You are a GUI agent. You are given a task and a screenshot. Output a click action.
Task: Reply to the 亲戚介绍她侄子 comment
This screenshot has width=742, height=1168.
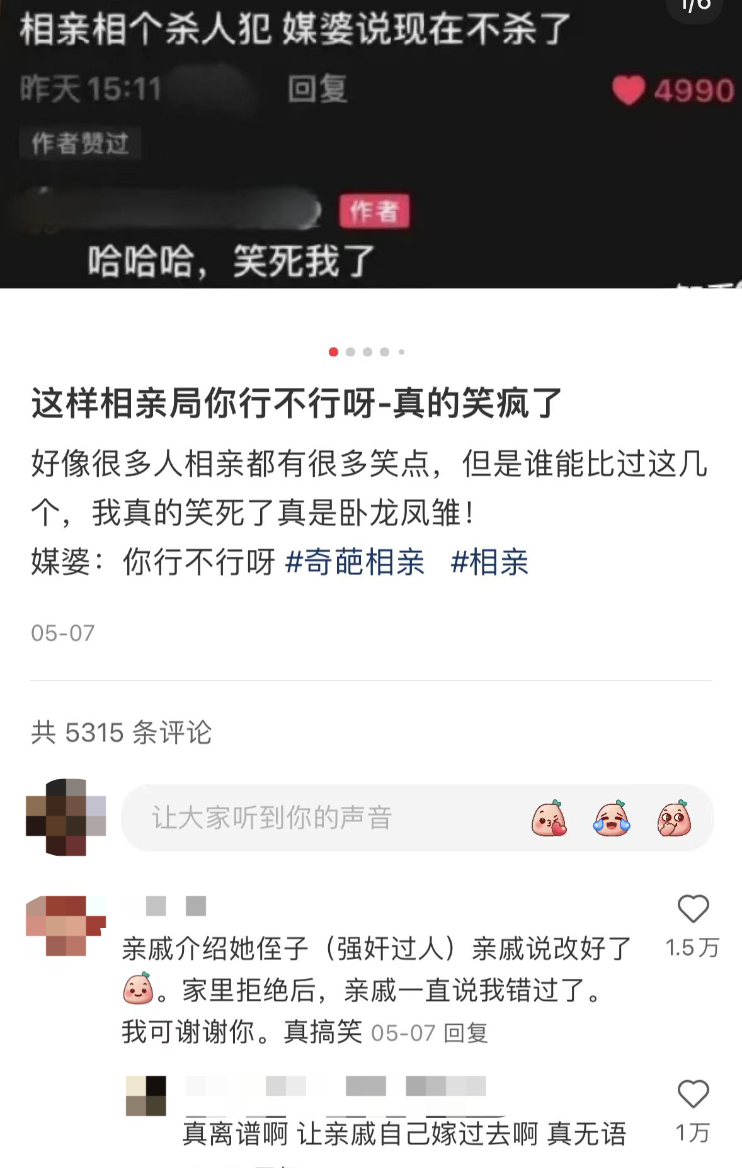(466, 1033)
